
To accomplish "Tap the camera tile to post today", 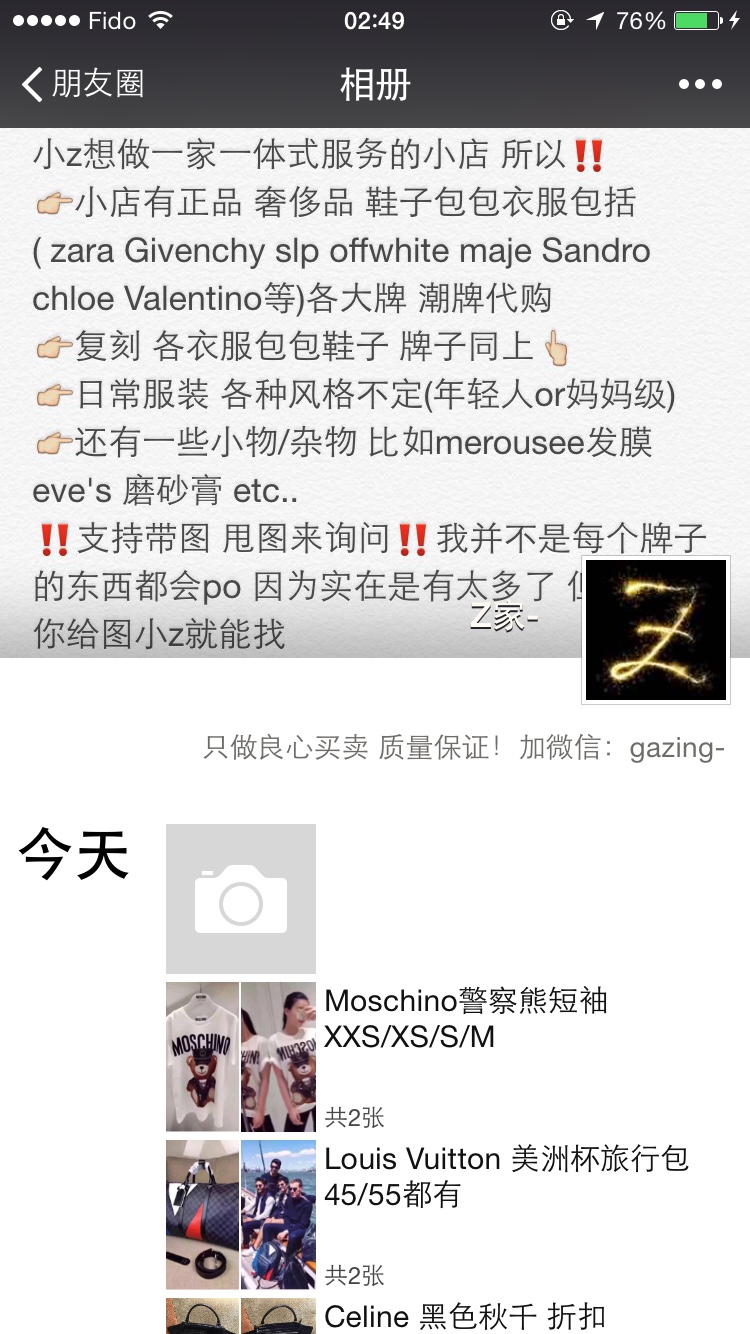I will [x=241, y=898].
